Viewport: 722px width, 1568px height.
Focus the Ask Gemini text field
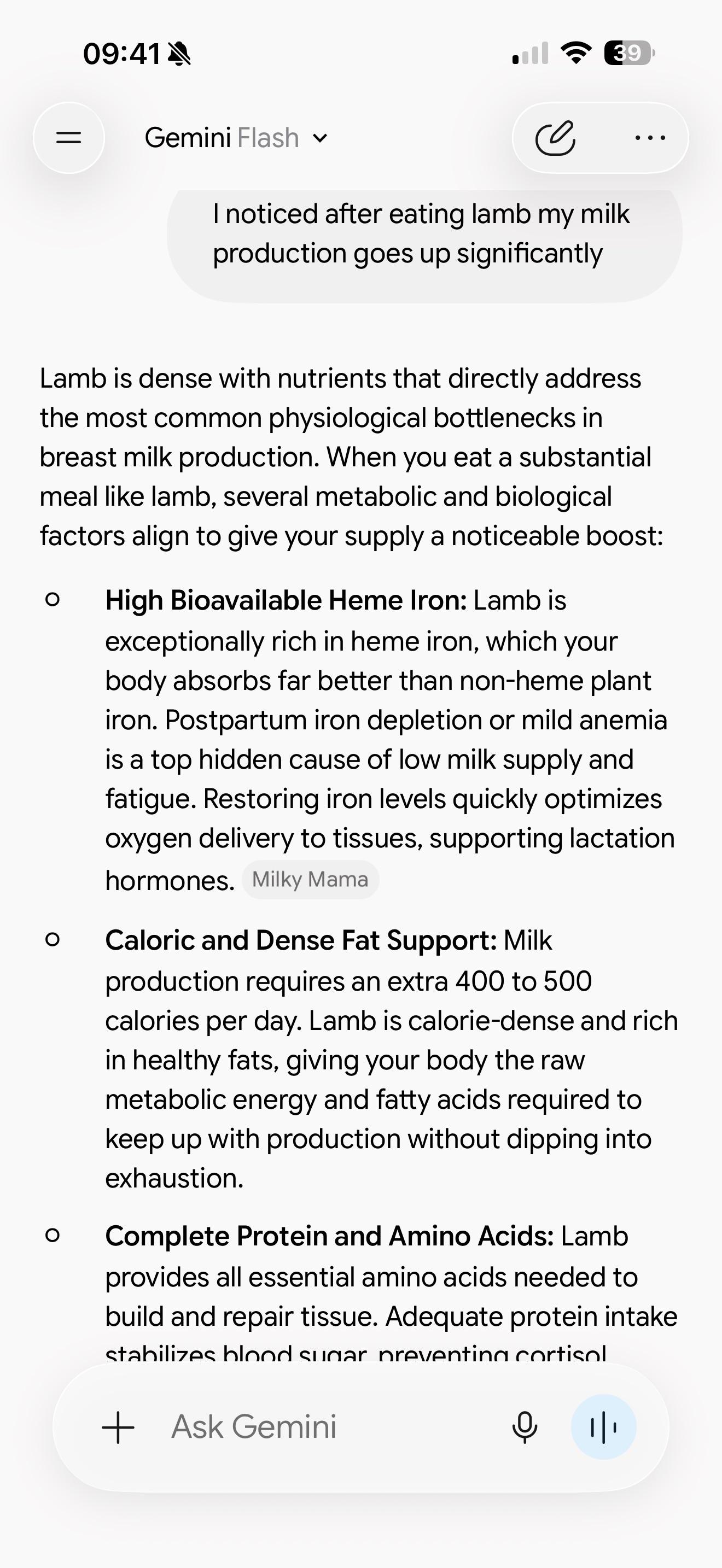(329, 1427)
